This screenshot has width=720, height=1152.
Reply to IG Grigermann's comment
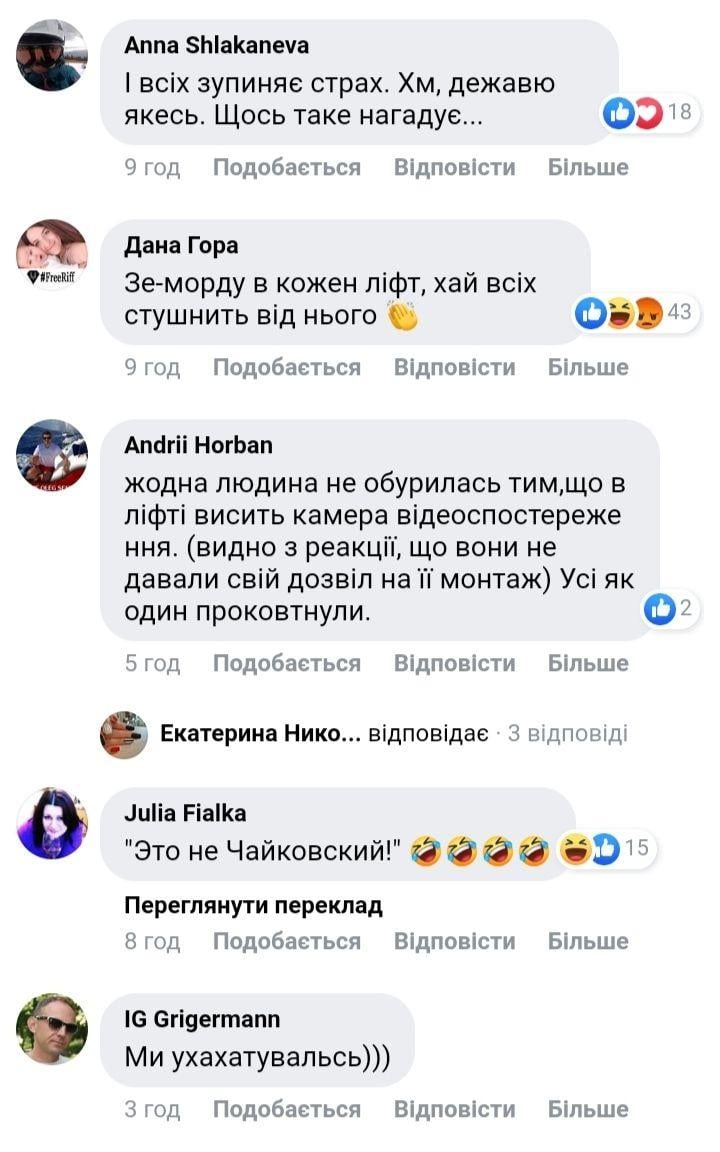pyautogui.click(x=454, y=1109)
